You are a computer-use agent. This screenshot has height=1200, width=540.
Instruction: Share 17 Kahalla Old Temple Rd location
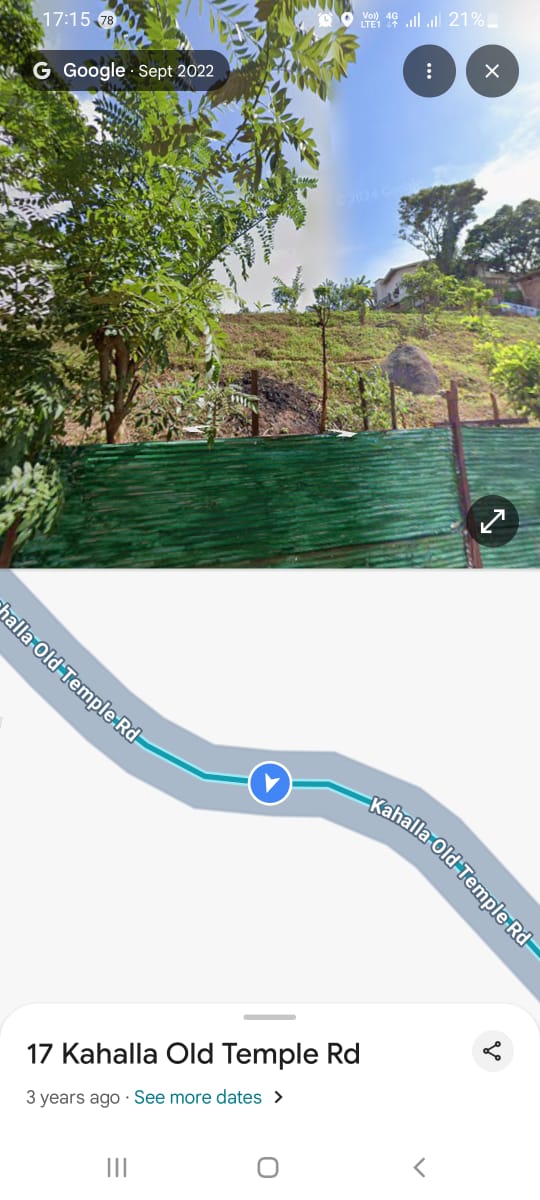(492, 1051)
